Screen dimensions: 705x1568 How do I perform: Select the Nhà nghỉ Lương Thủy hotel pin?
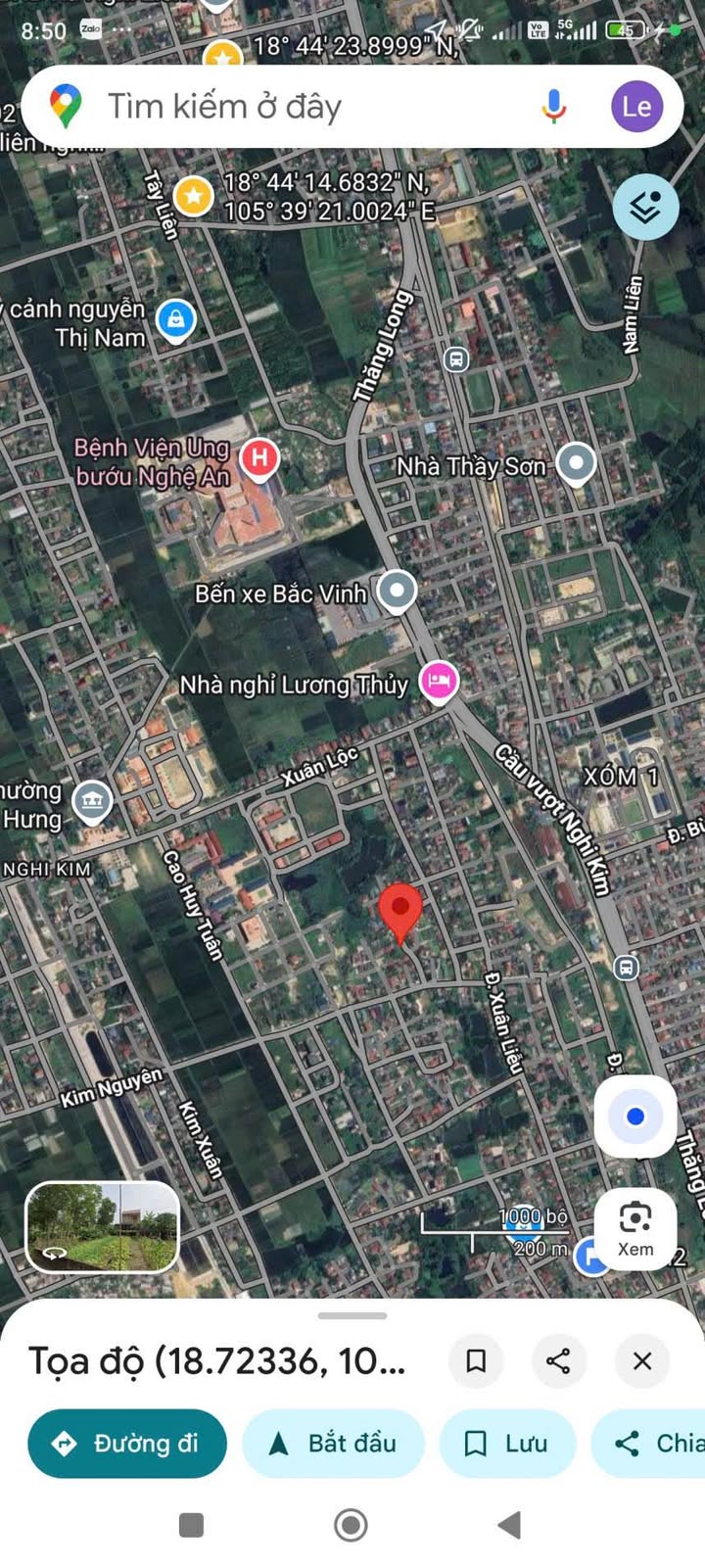pos(439,680)
